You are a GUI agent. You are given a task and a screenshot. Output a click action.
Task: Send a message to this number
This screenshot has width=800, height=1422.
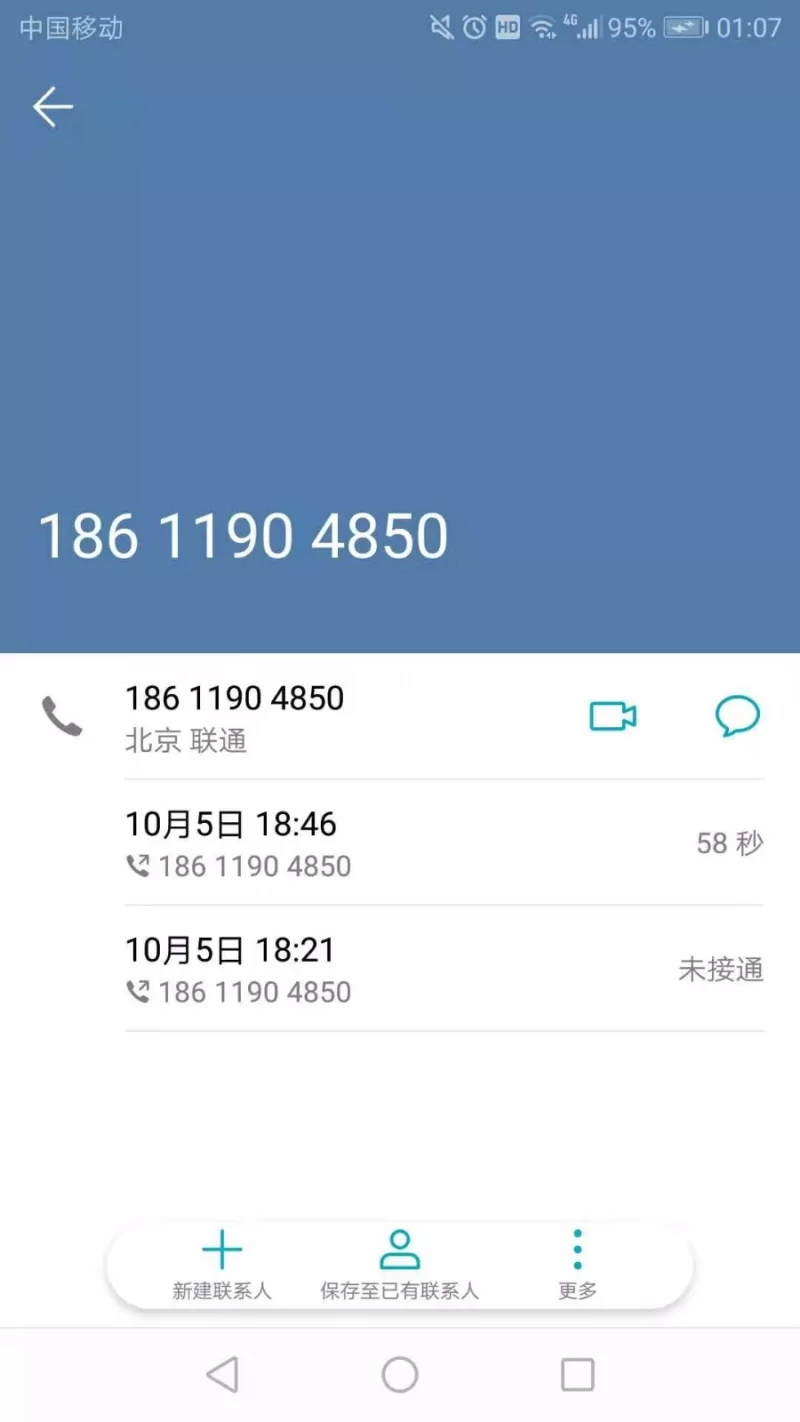tap(737, 716)
